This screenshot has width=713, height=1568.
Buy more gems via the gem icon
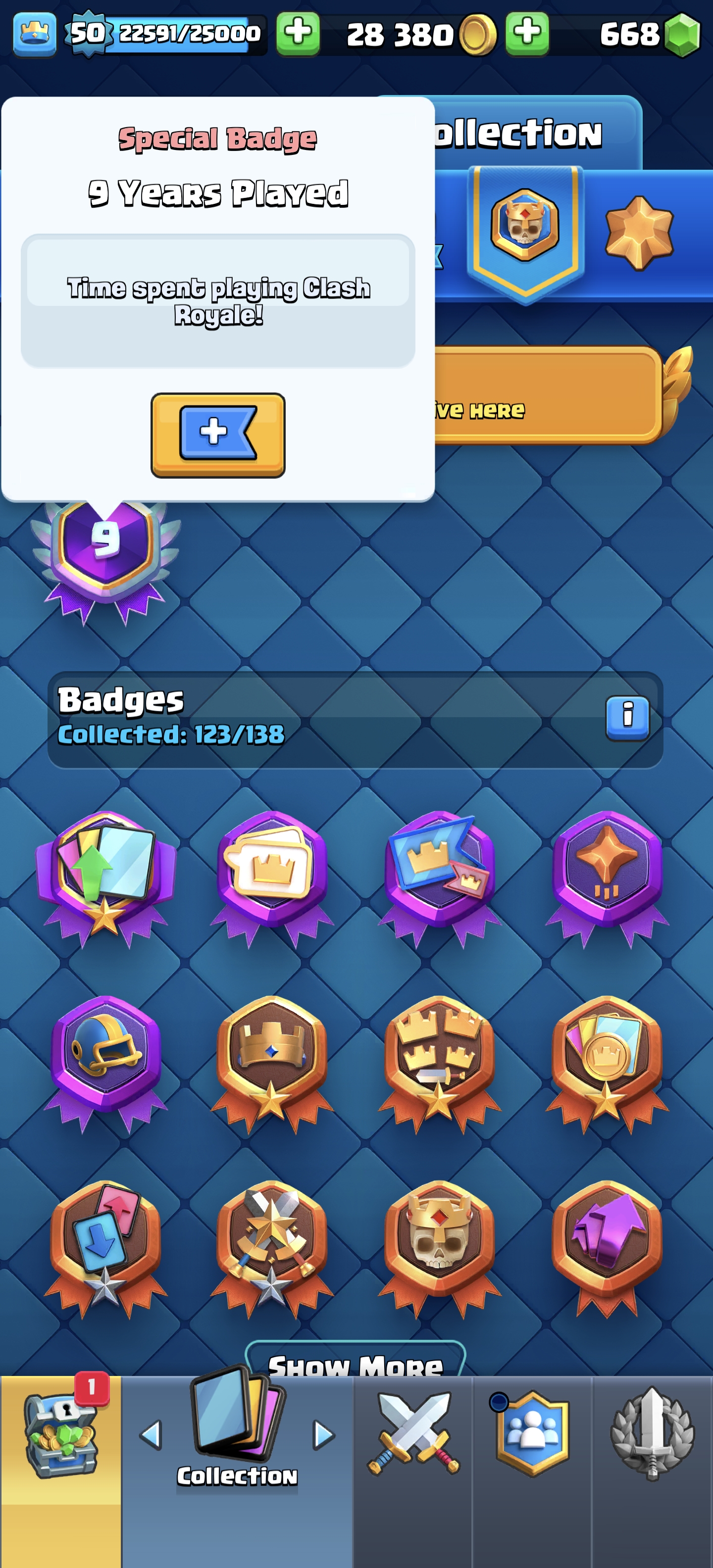[x=682, y=35]
